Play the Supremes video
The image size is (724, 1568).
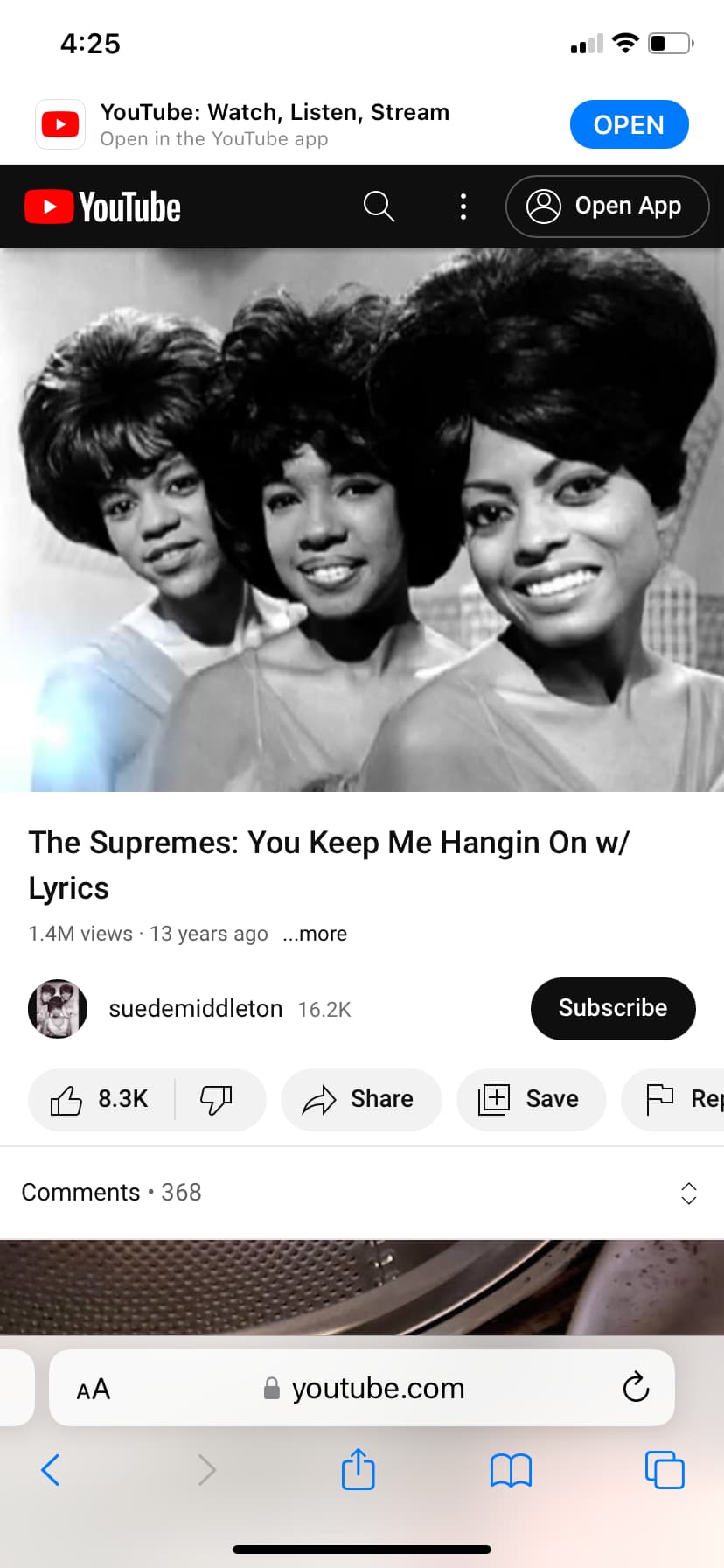click(x=362, y=520)
